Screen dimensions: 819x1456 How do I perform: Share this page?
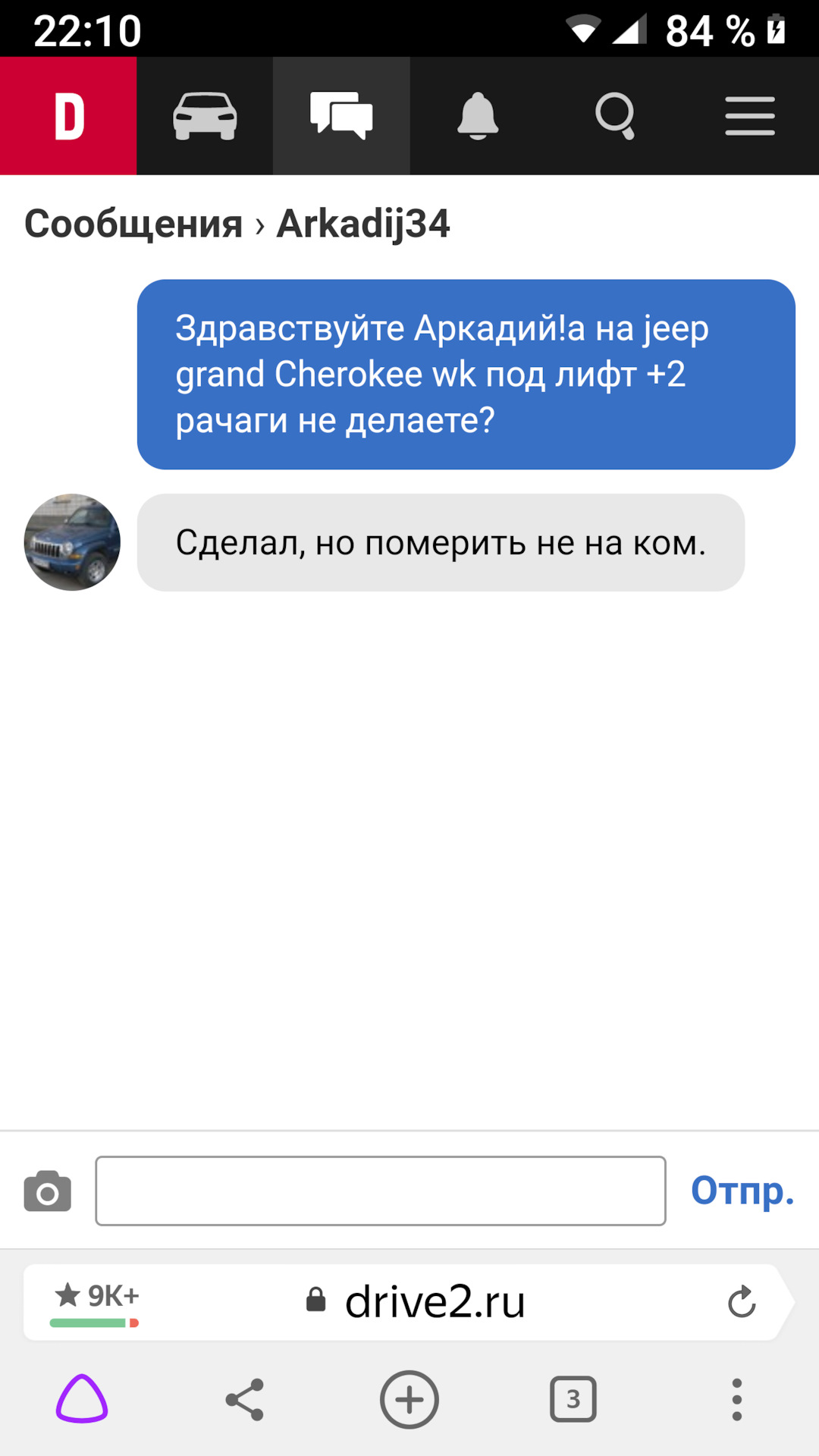coord(245,1399)
